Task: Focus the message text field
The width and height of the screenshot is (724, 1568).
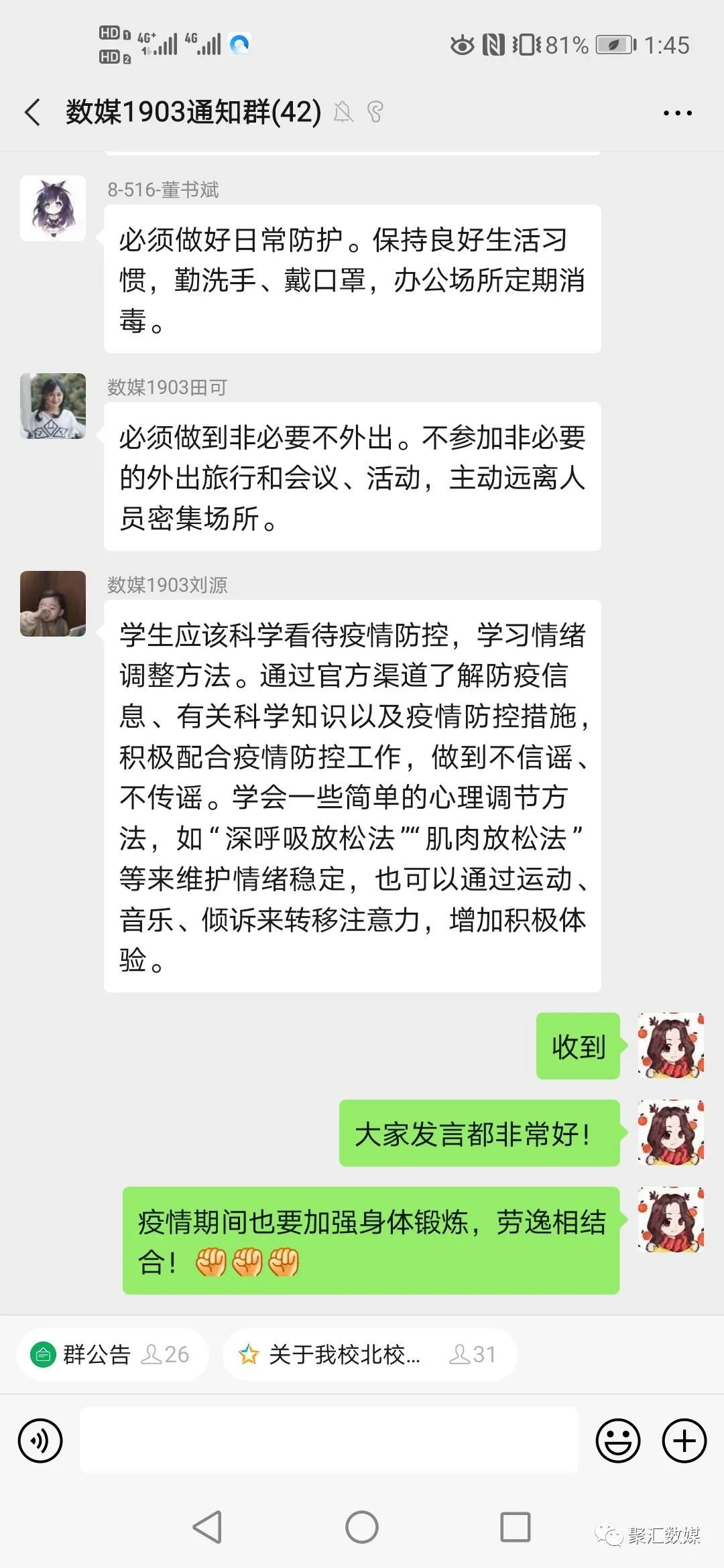Action: pyautogui.click(x=328, y=1440)
